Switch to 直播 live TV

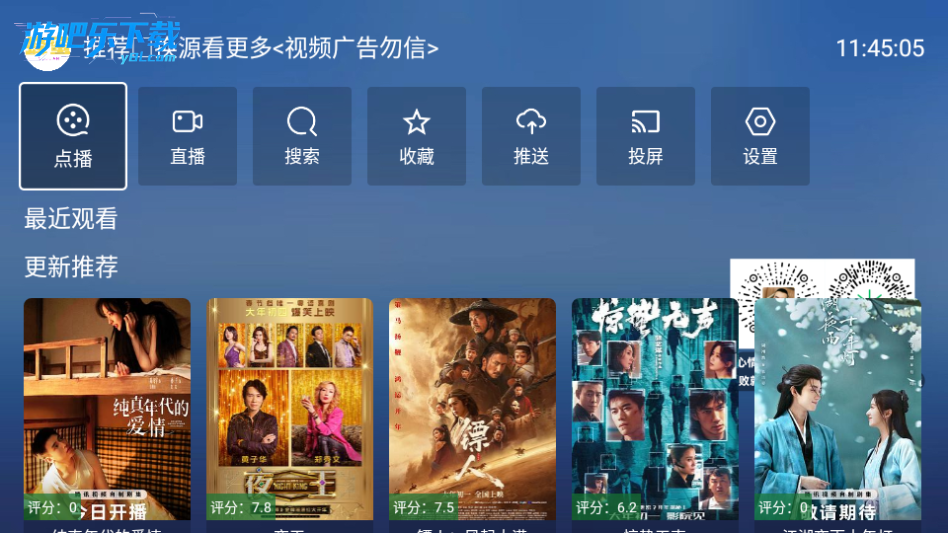[187, 136]
